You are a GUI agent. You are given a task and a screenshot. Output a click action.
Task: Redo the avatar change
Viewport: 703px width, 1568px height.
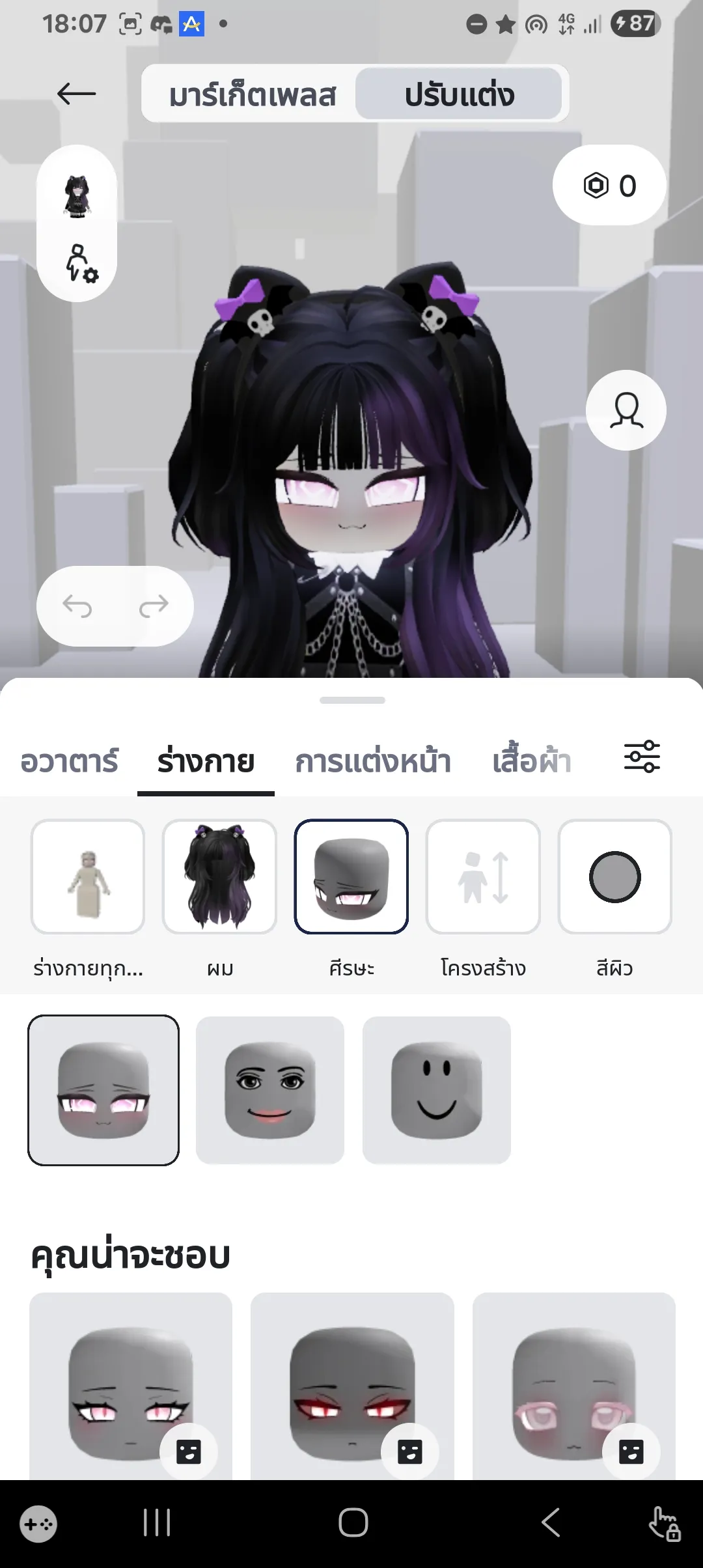[154, 606]
